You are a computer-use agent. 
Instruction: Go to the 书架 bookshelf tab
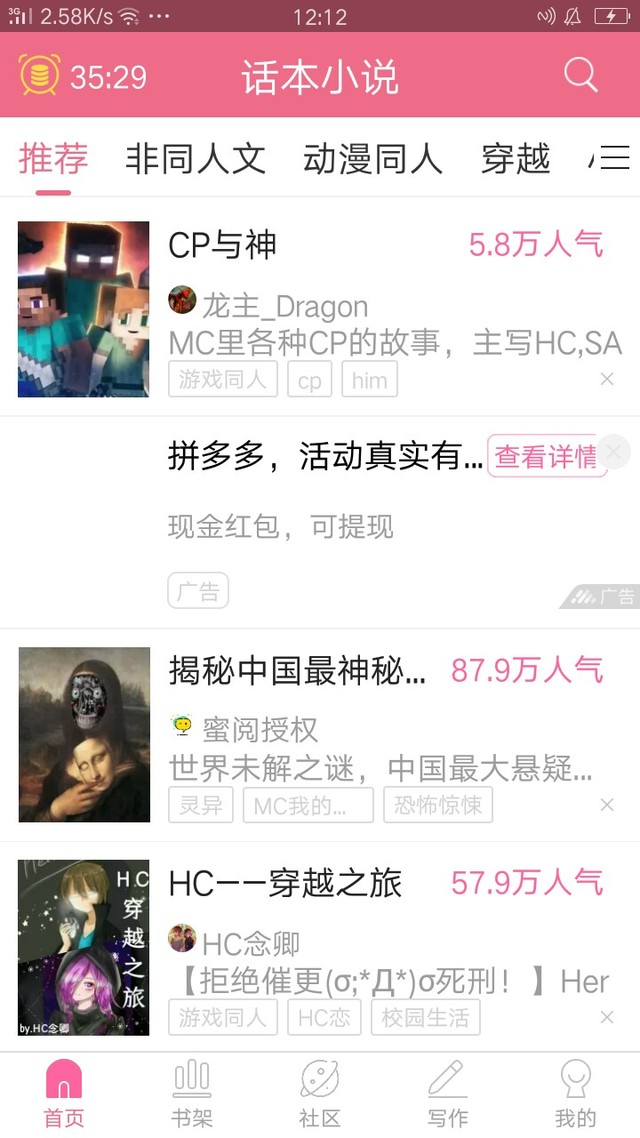(x=192, y=1095)
